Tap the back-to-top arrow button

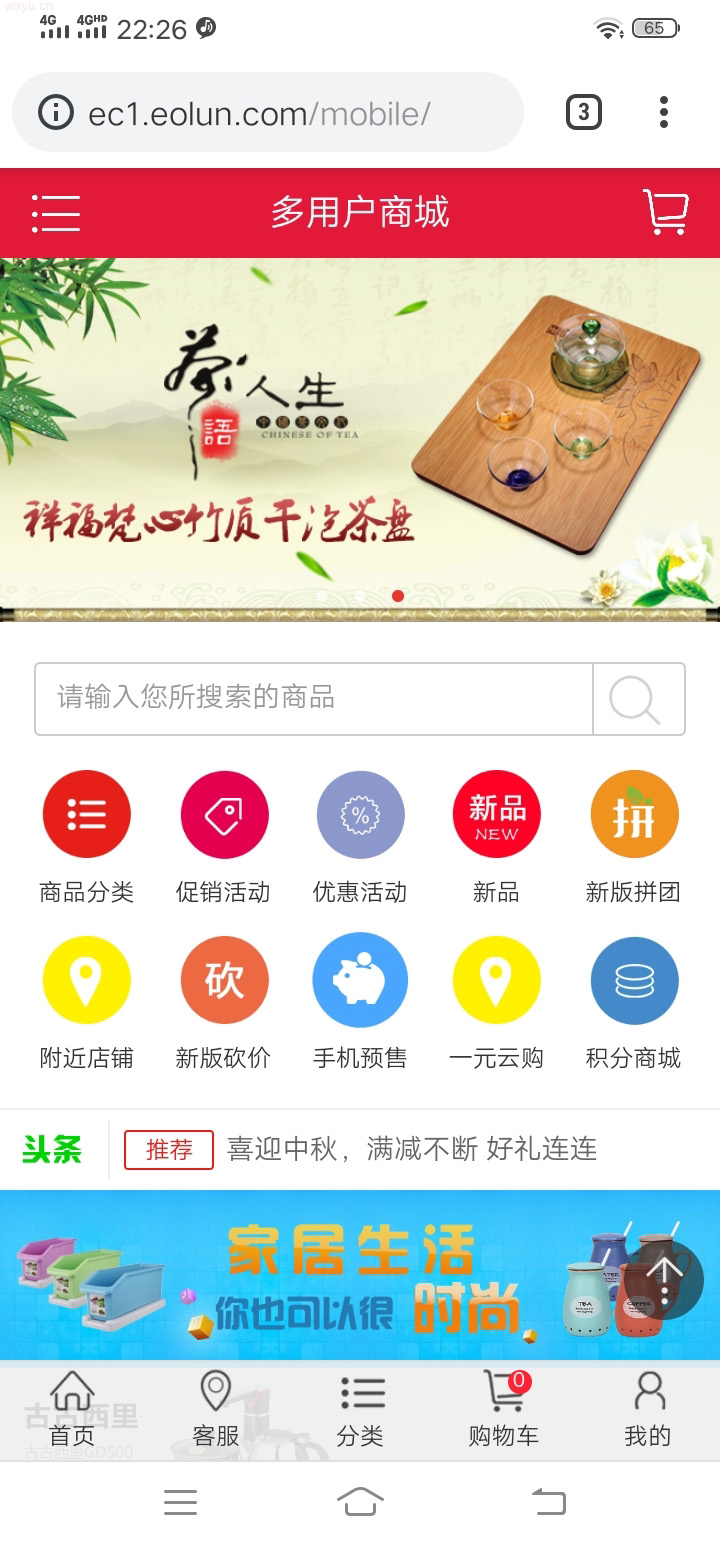click(665, 1270)
